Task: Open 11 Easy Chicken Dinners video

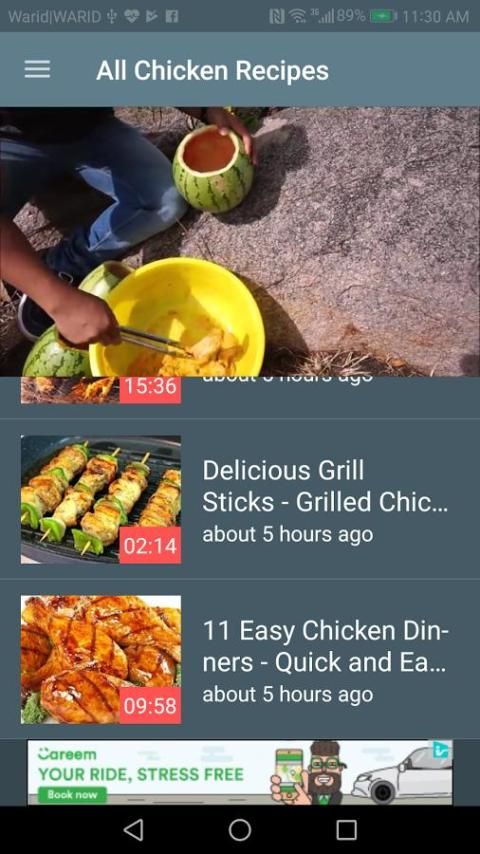Action: (240, 659)
